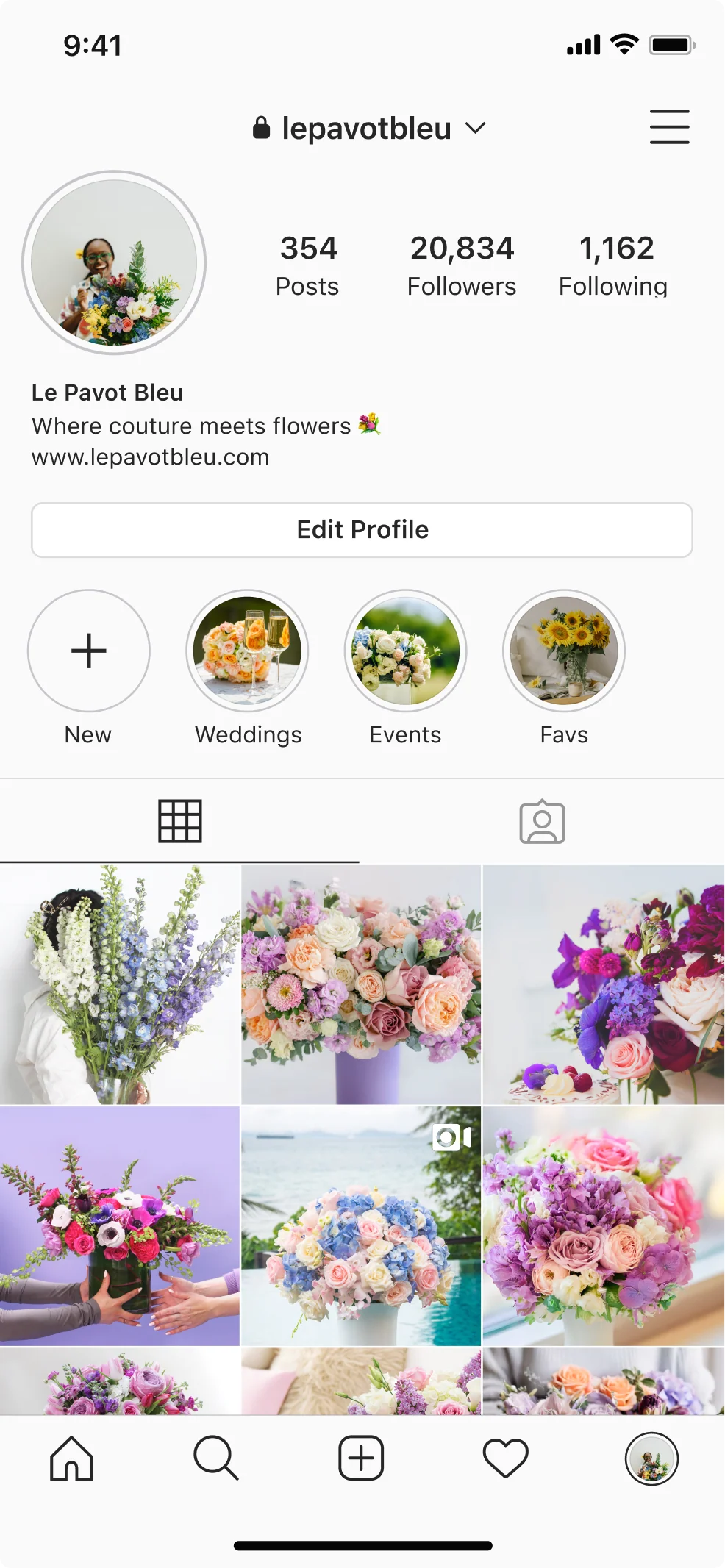This screenshot has width=725, height=1568.
Task: View the 20,834 followers list
Action: tap(462, 265)
